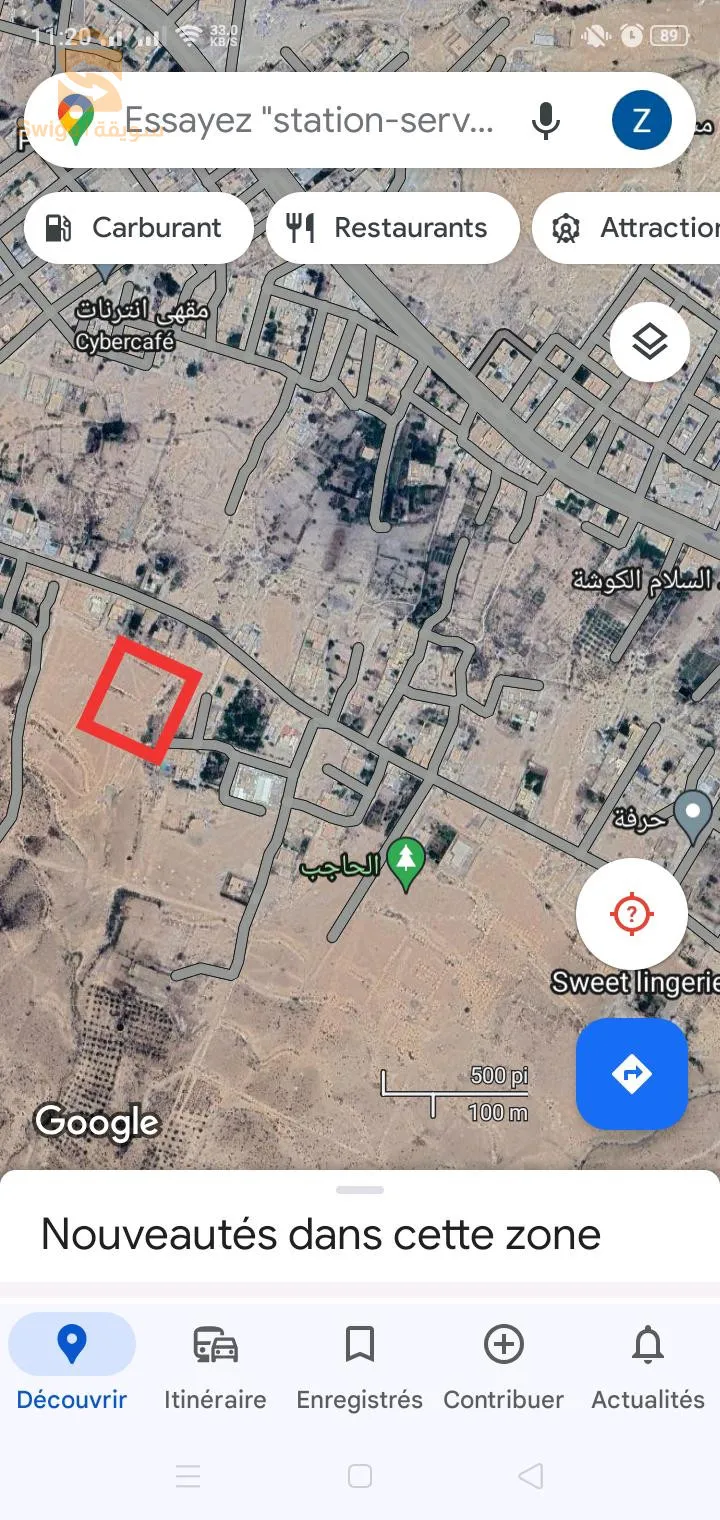This screenshot has height=1520, width=720.
Task: Expand the Nouveautés bottom sheet handle
Action: 359,1190
